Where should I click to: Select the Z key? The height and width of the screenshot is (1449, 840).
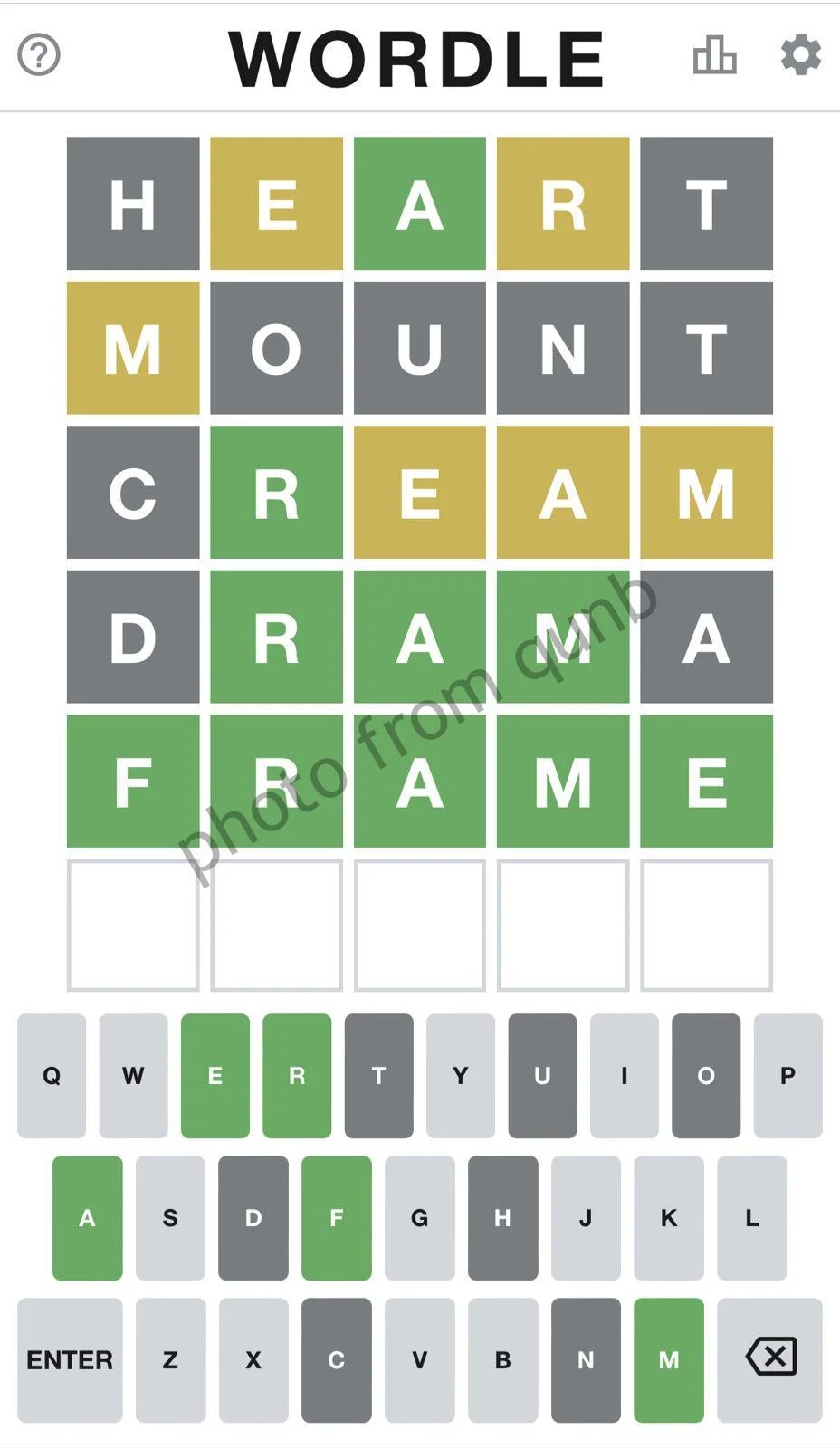170,1359
